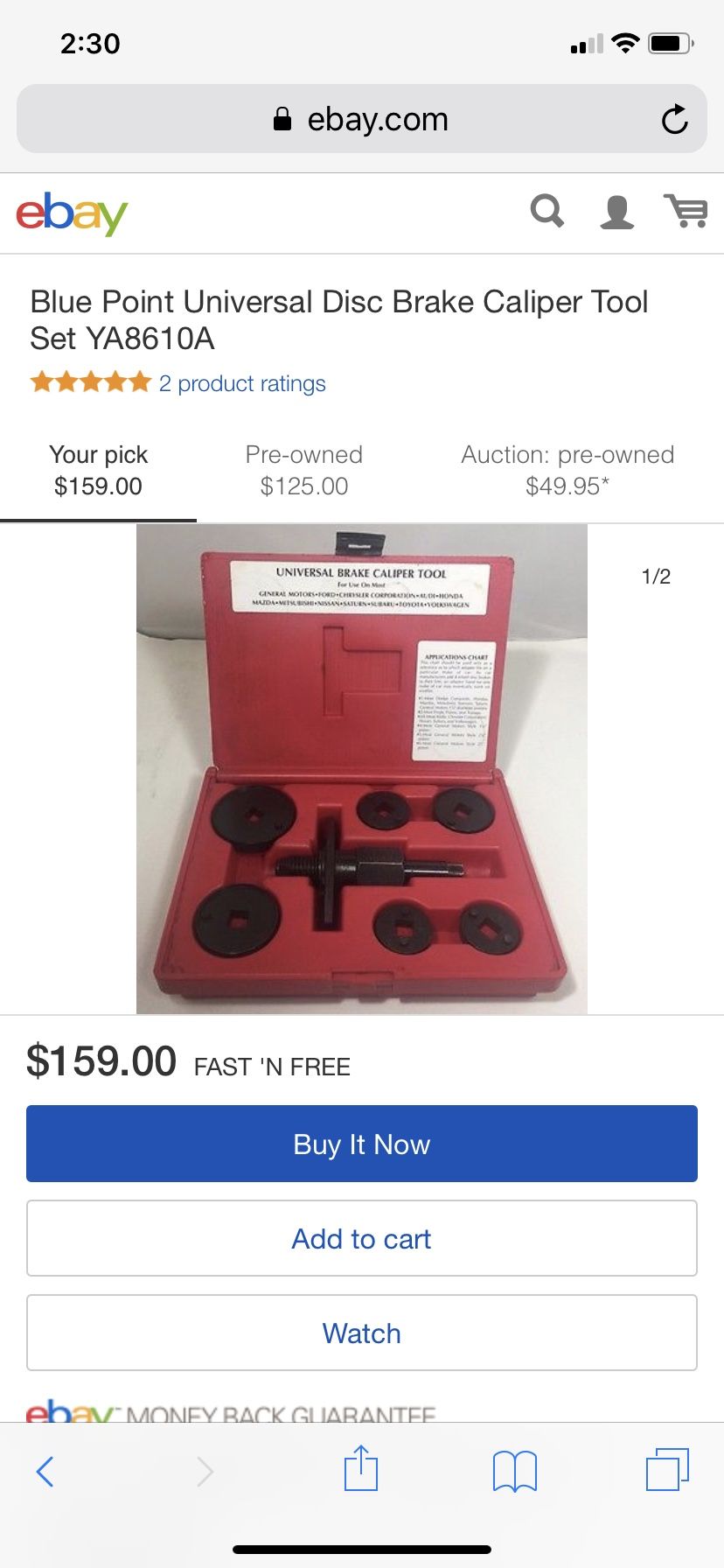Open the eBay search icon
Viewport: 724px width, 1568px height.
tap(547, 212)
